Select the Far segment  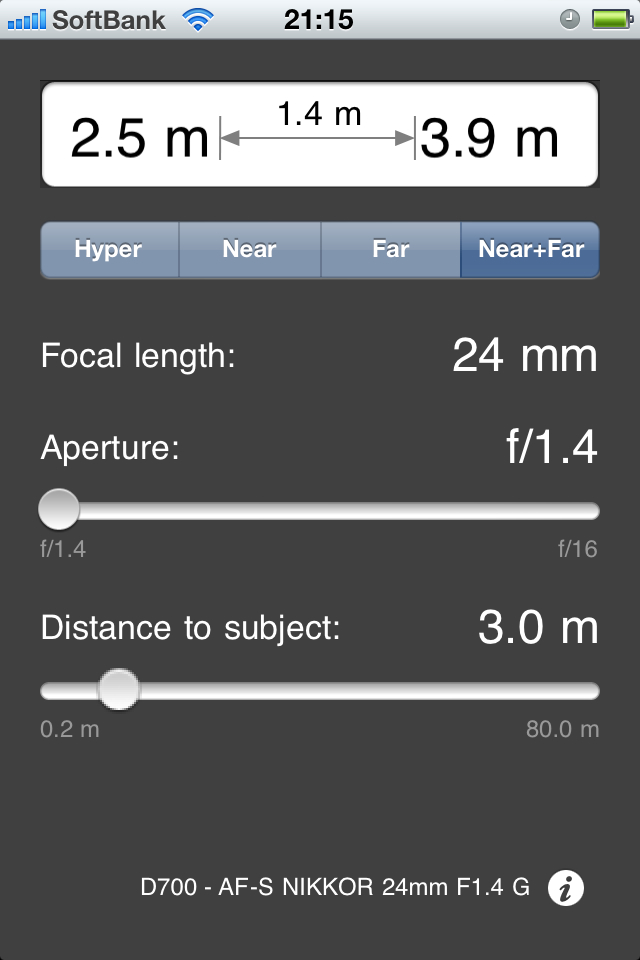tap(390, 250)
